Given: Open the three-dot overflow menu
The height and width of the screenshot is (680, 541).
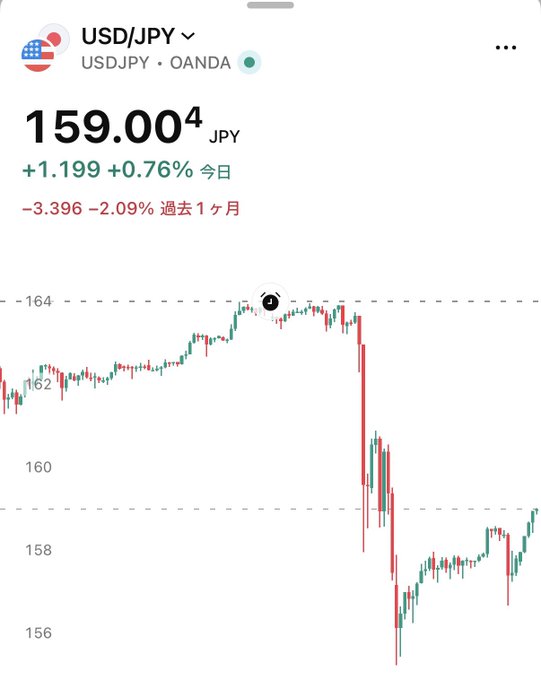Looking at the screenshot, I should coord(506,47).
